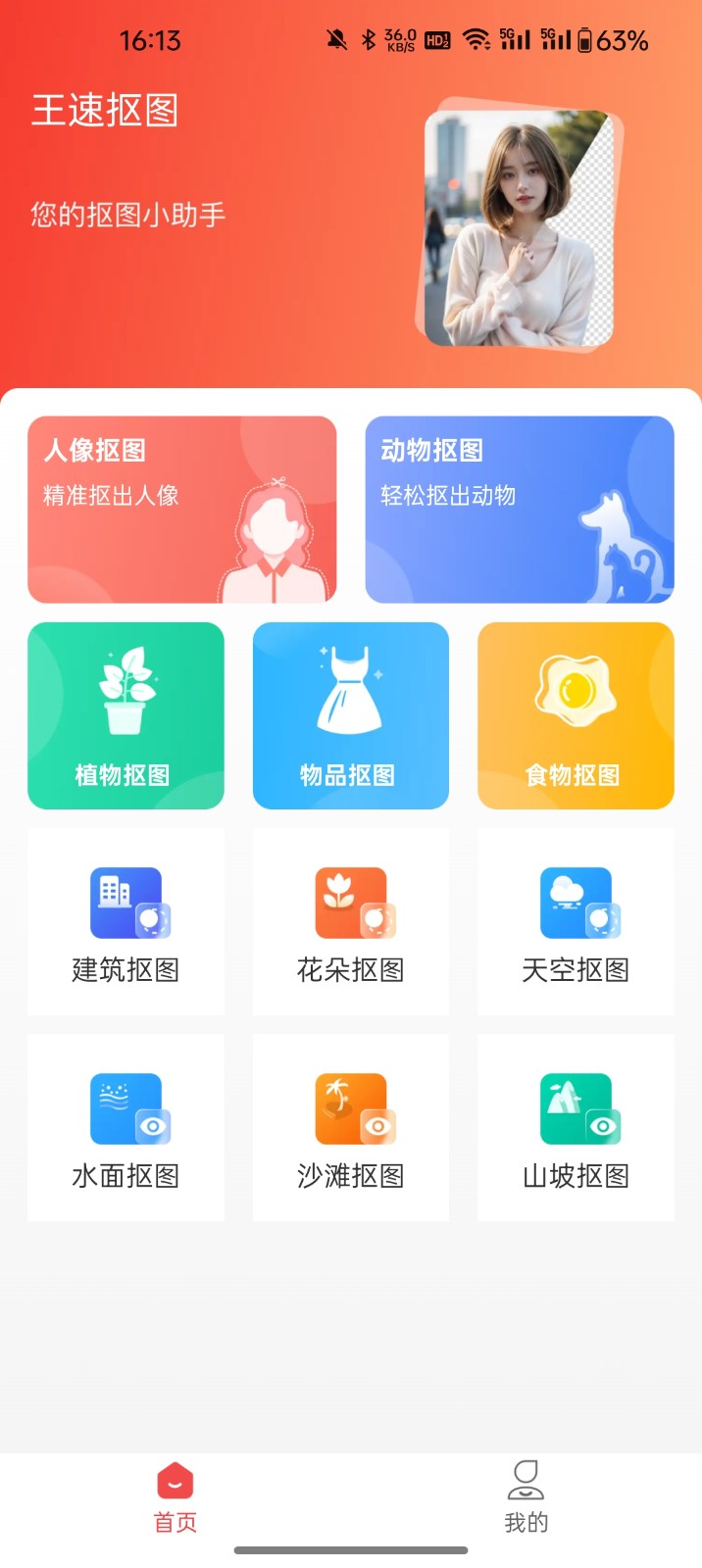Open the 动物抠图 animal cutout card
Screen dimensions: 702x1568
click(x=520, y=510)
